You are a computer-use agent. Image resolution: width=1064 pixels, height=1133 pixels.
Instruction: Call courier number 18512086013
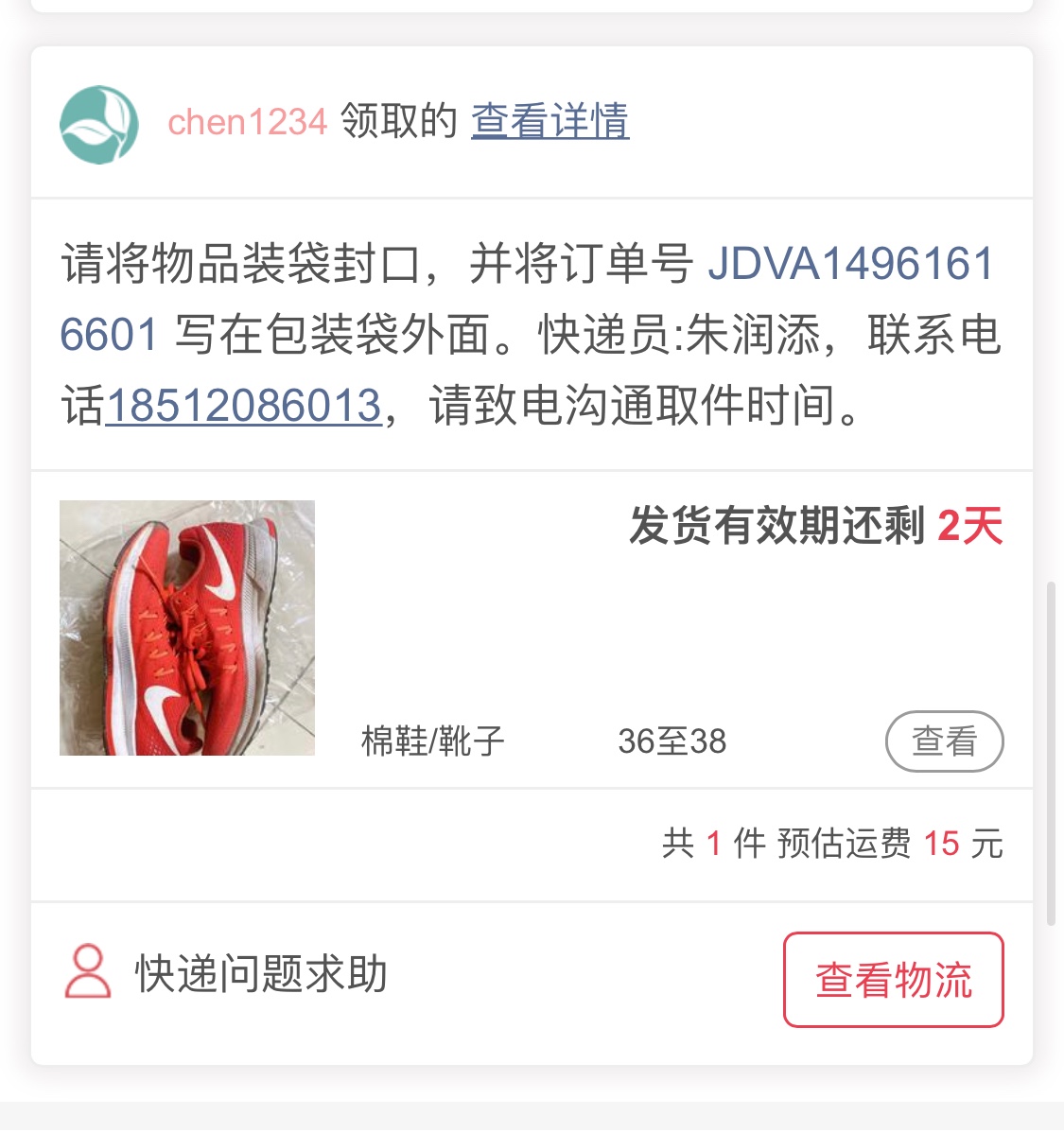[243, 406]
